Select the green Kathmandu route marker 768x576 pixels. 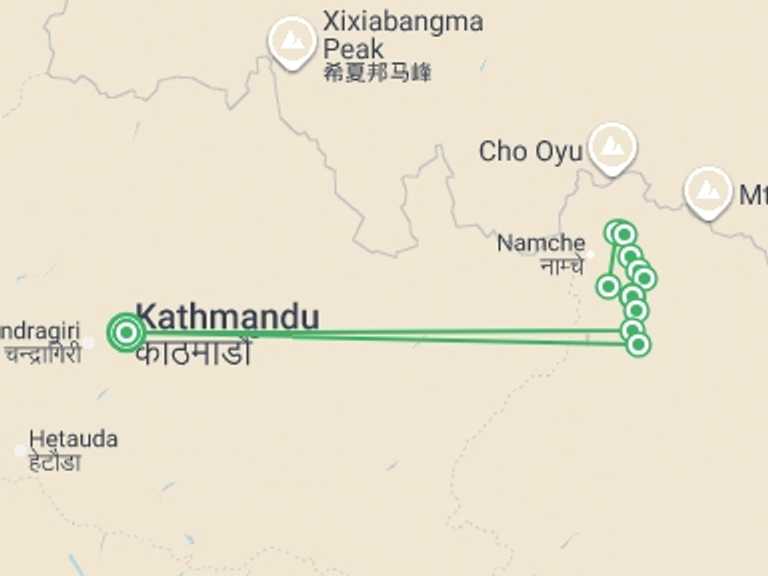126,331
